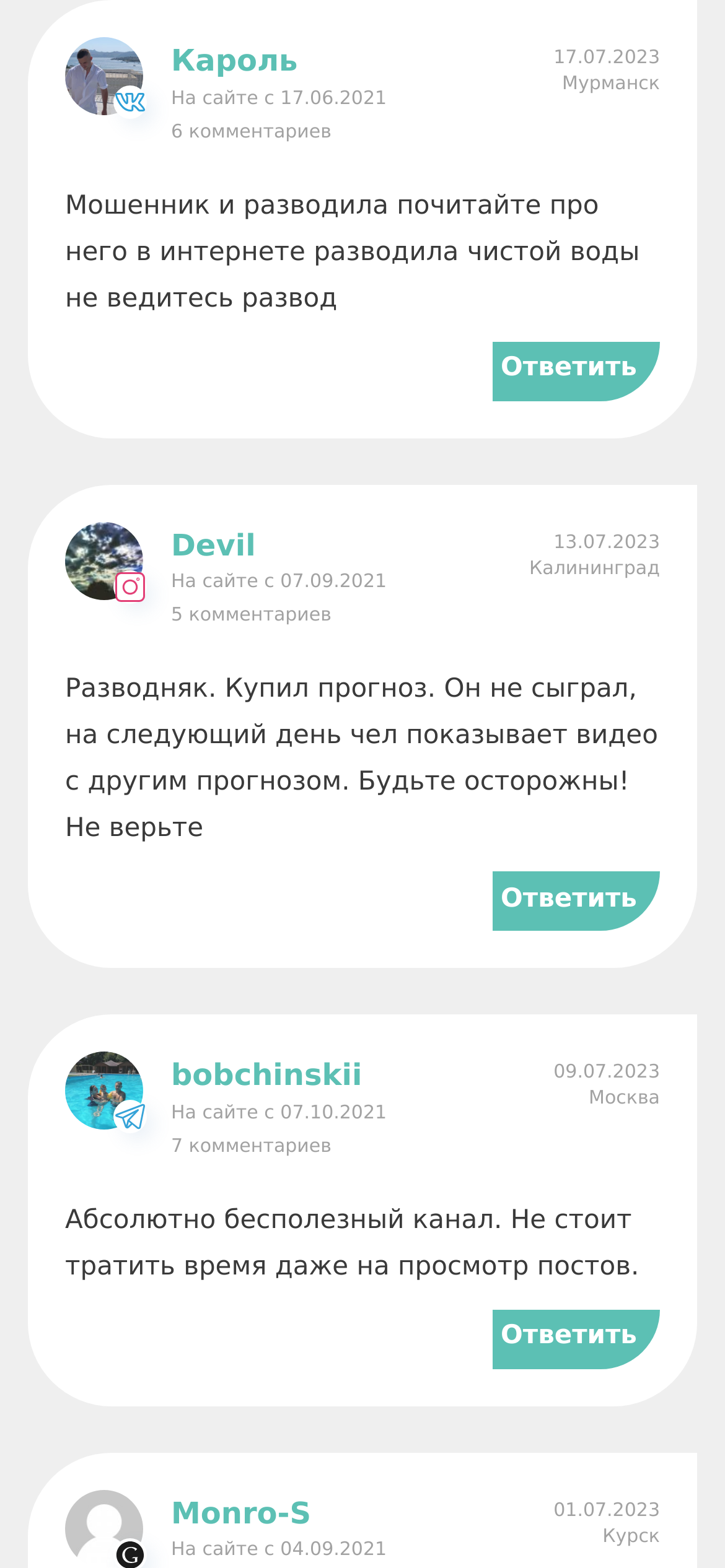Tap Monro-S's default avatar
The width and height of the screenshot is (725, 1568).
[x=104, y=1528]
